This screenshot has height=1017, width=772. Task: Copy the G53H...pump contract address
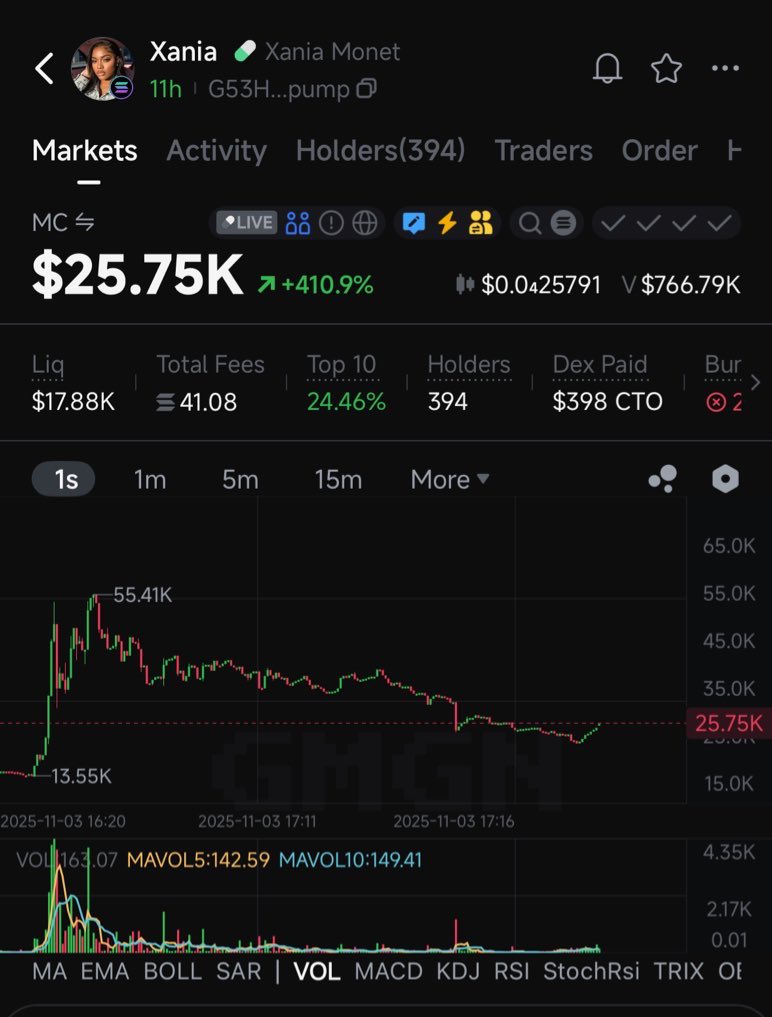(366, 89)
